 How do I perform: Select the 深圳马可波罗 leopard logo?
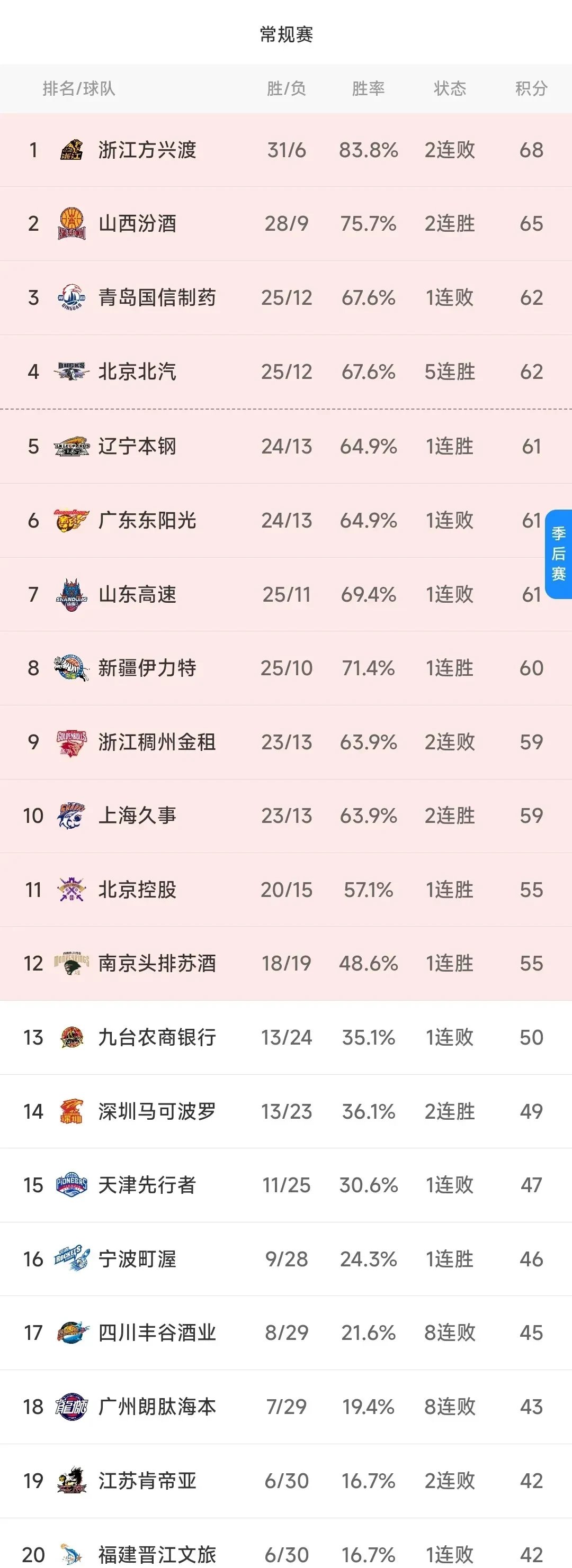click(x=72, y=1111)
